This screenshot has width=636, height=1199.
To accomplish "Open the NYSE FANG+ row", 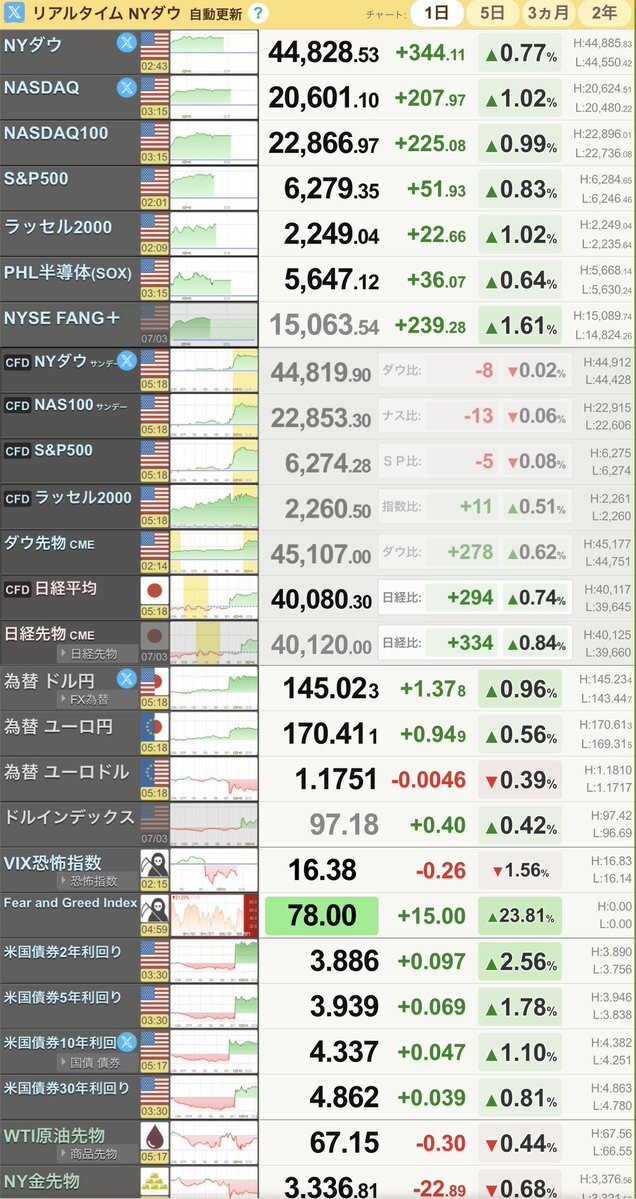I will 318,324.
